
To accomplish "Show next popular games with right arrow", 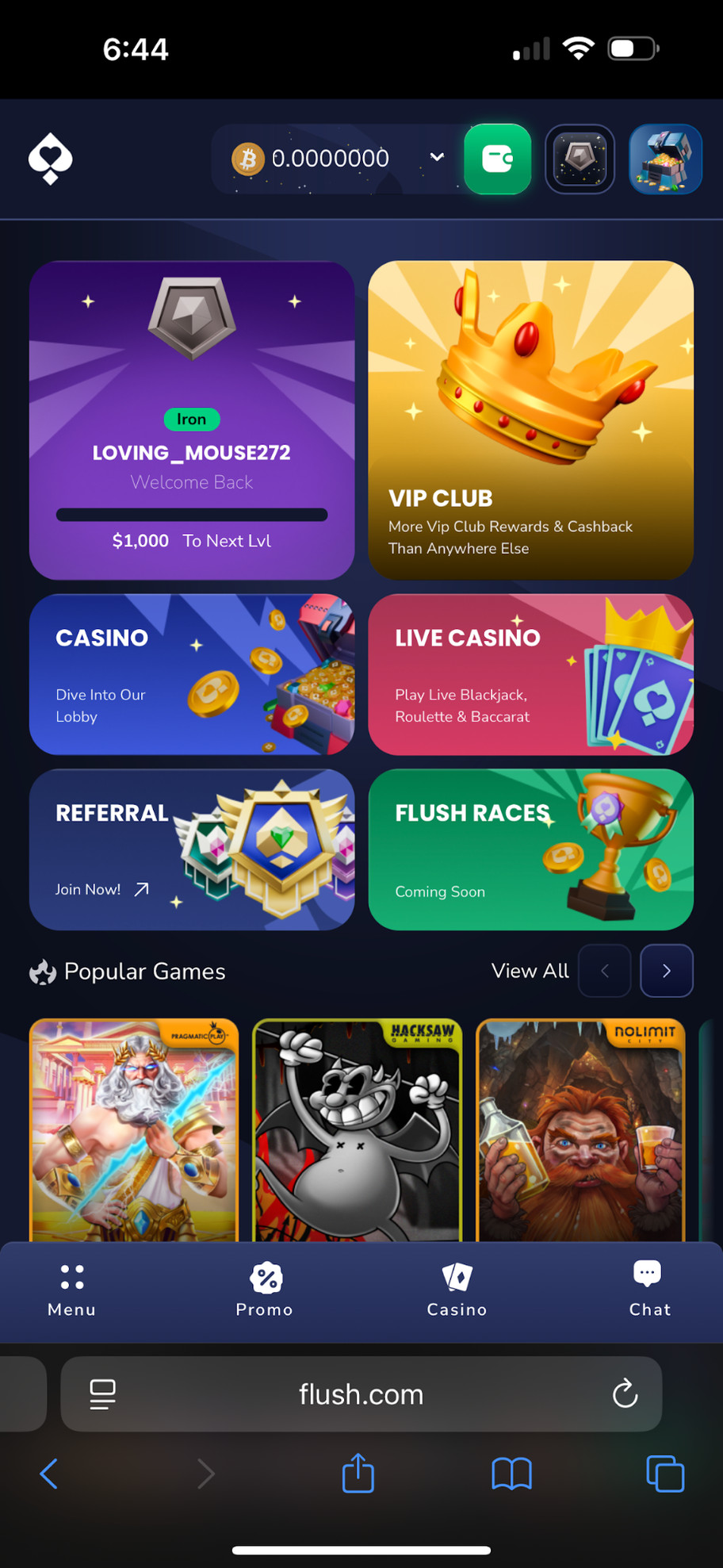I will coord(666,971).
